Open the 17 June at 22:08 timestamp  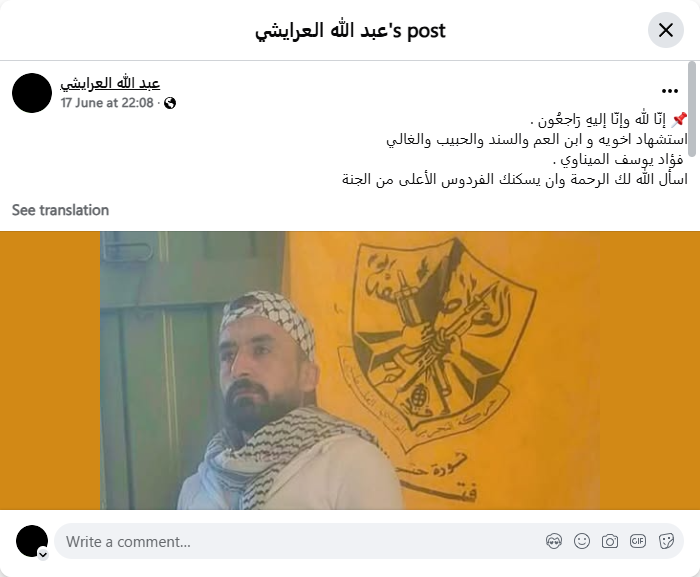[x=107, y=103]
